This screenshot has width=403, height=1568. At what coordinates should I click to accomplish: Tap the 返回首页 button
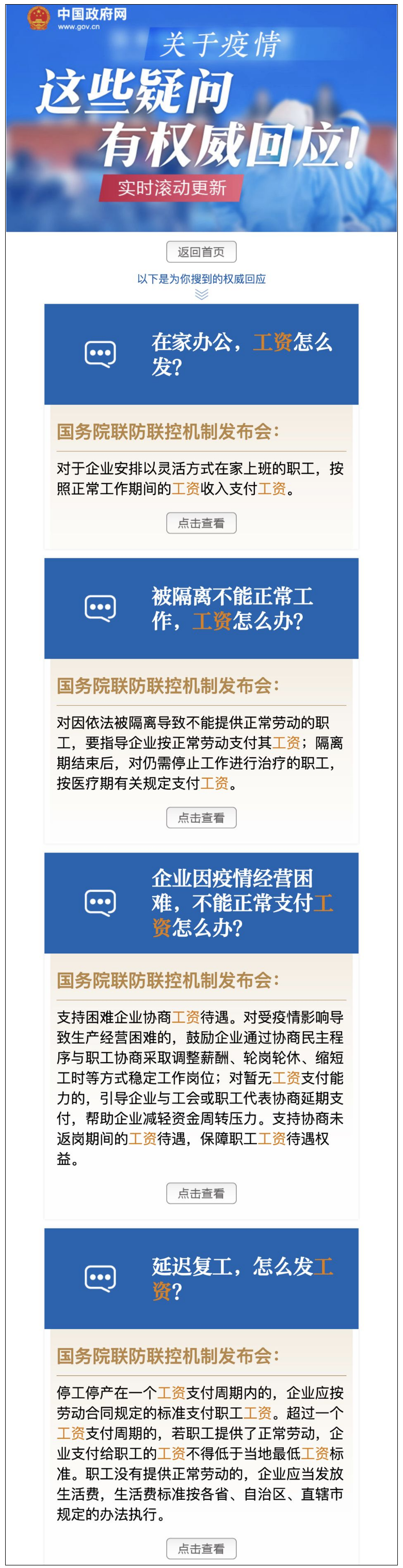[x=201, y=251]
